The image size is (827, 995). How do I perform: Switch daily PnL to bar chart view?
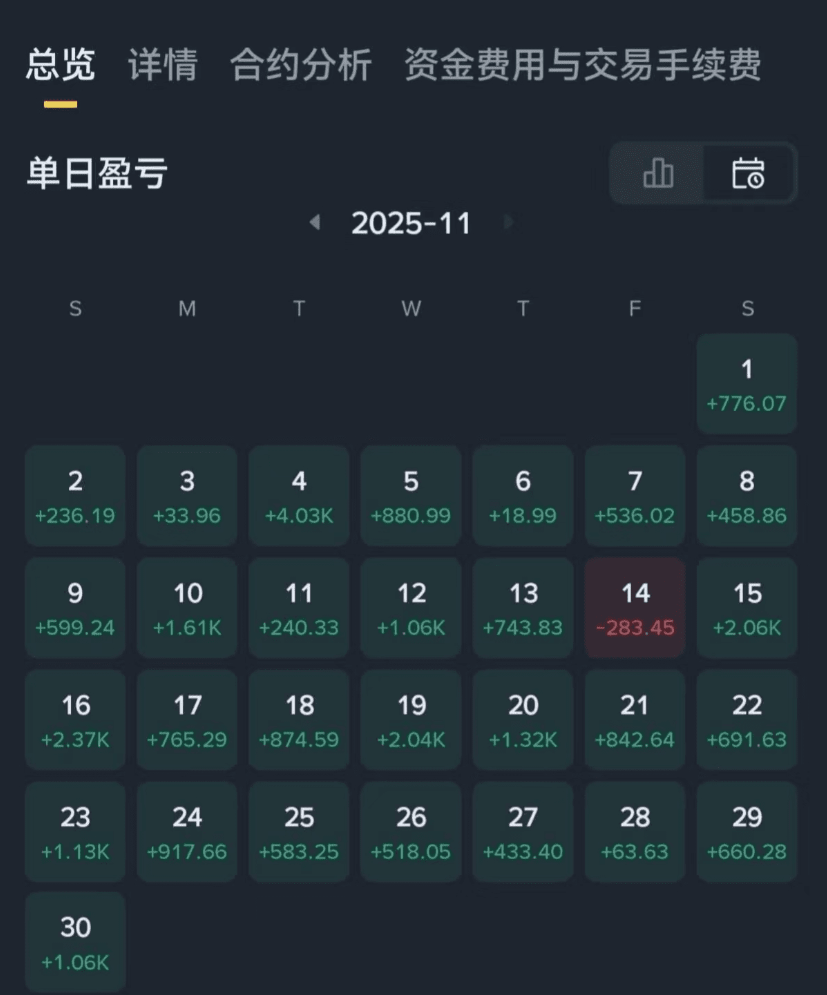658,173
